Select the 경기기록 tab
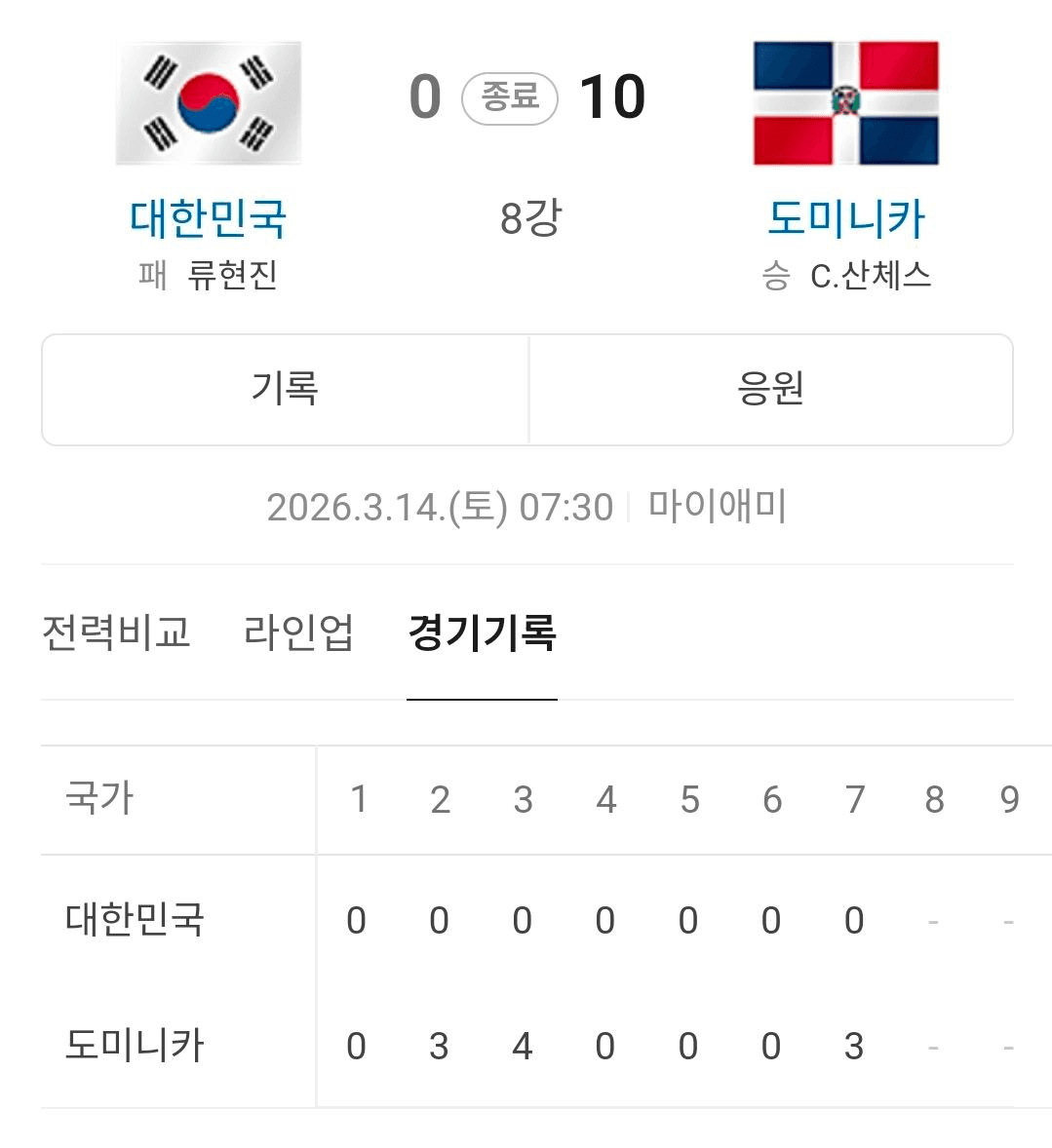1052x1148 pixels. 482,632
